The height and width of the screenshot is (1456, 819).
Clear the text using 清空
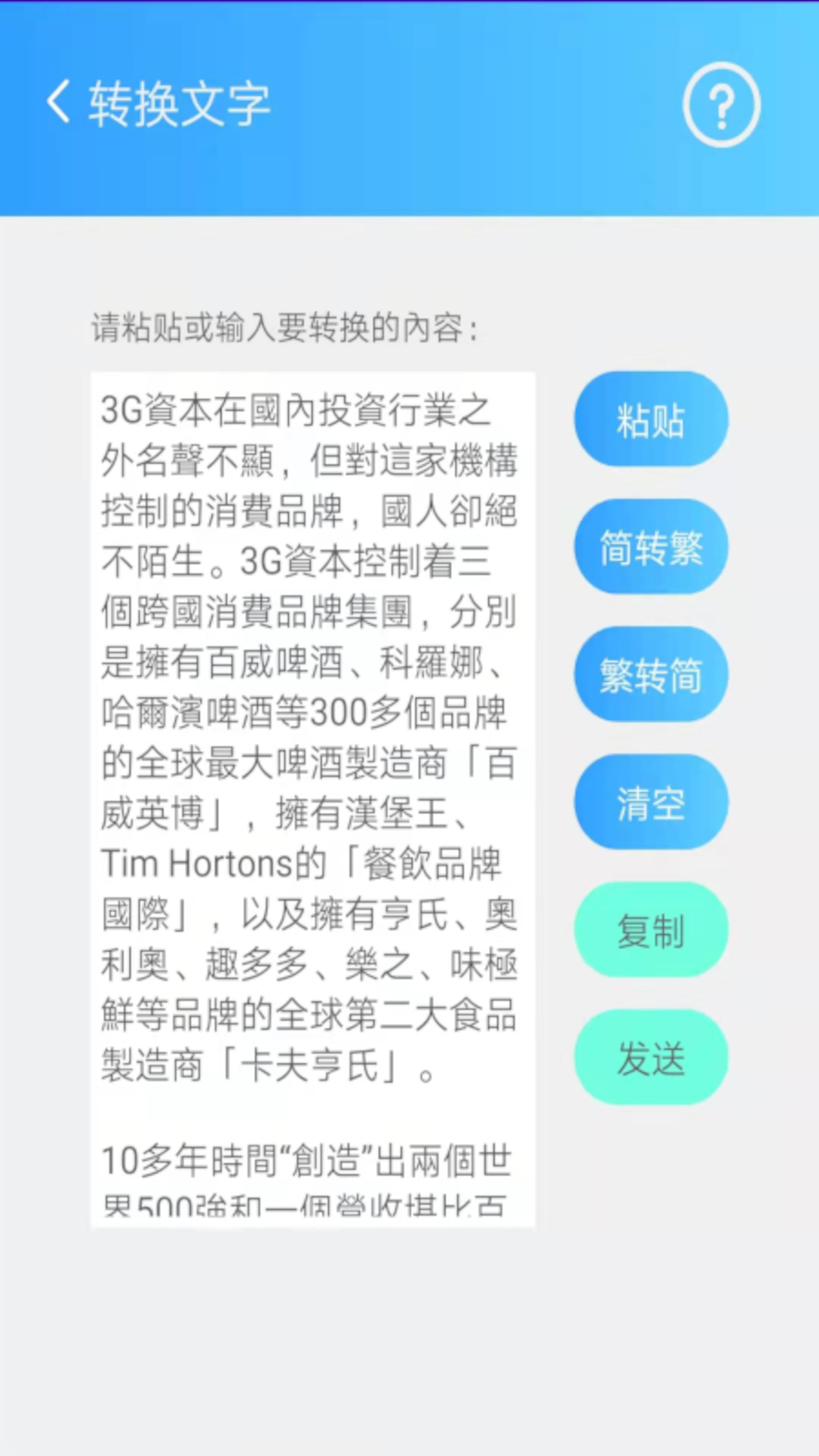[651, 802]
